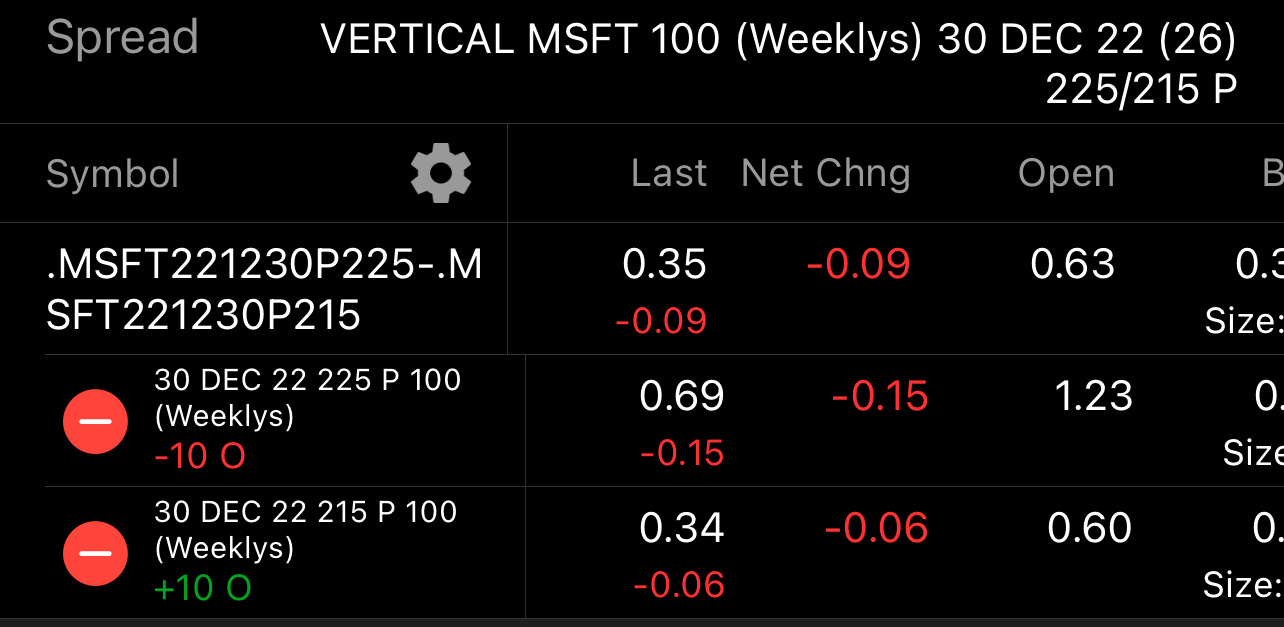Screen dimensions: 1284x627
Task: Select the 30 DEC 22 215 P leg
Action: [x=307, y=528]
